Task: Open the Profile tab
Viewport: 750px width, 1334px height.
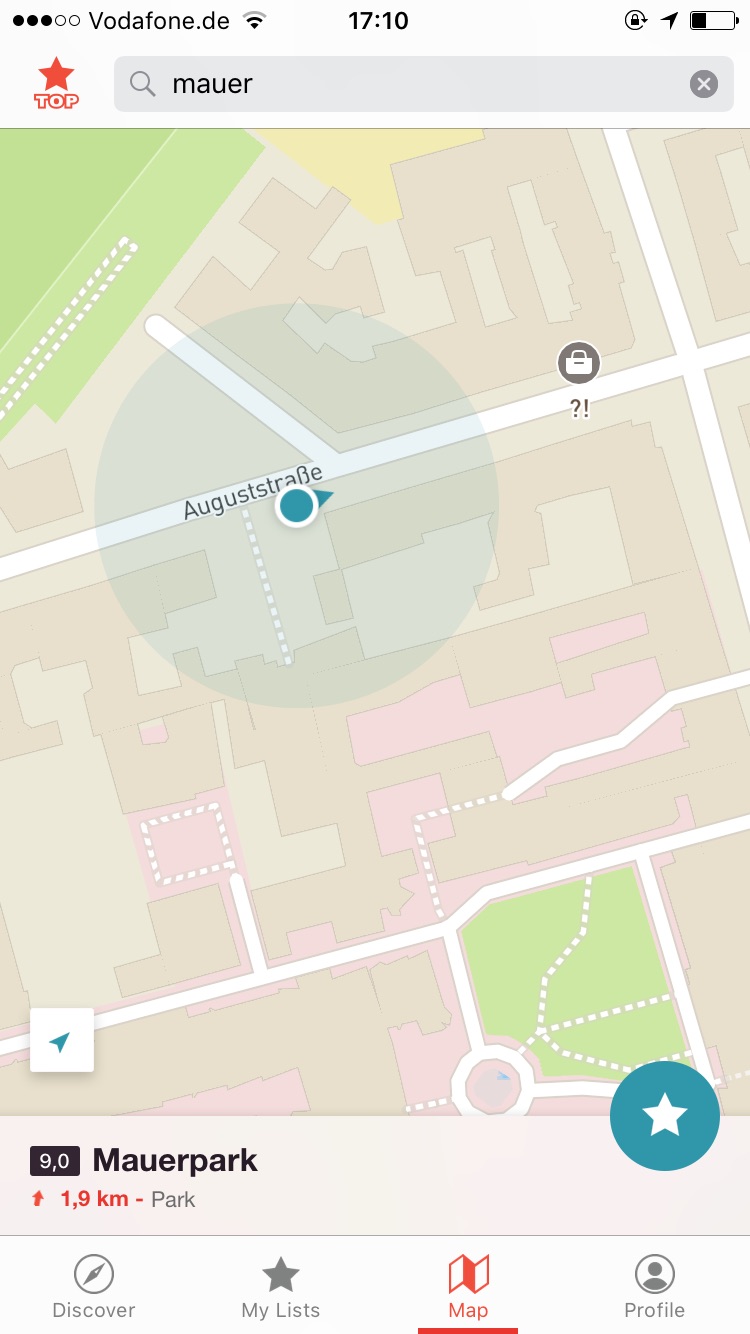Action: pyautogui.click(x=655, y=1288)
